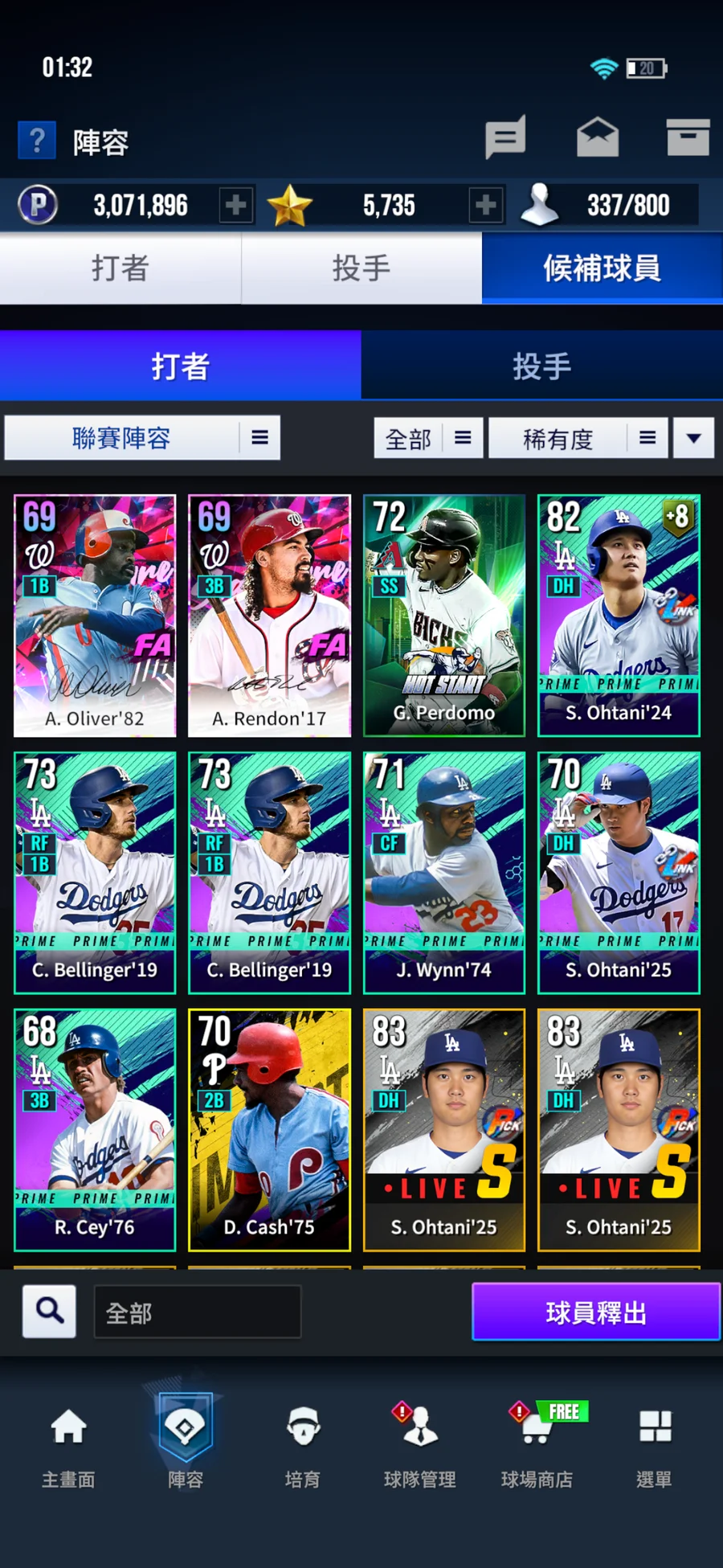Add more points with the plus button
The height and width of the screenshot is (1568, 723).
tap(235, 206)
